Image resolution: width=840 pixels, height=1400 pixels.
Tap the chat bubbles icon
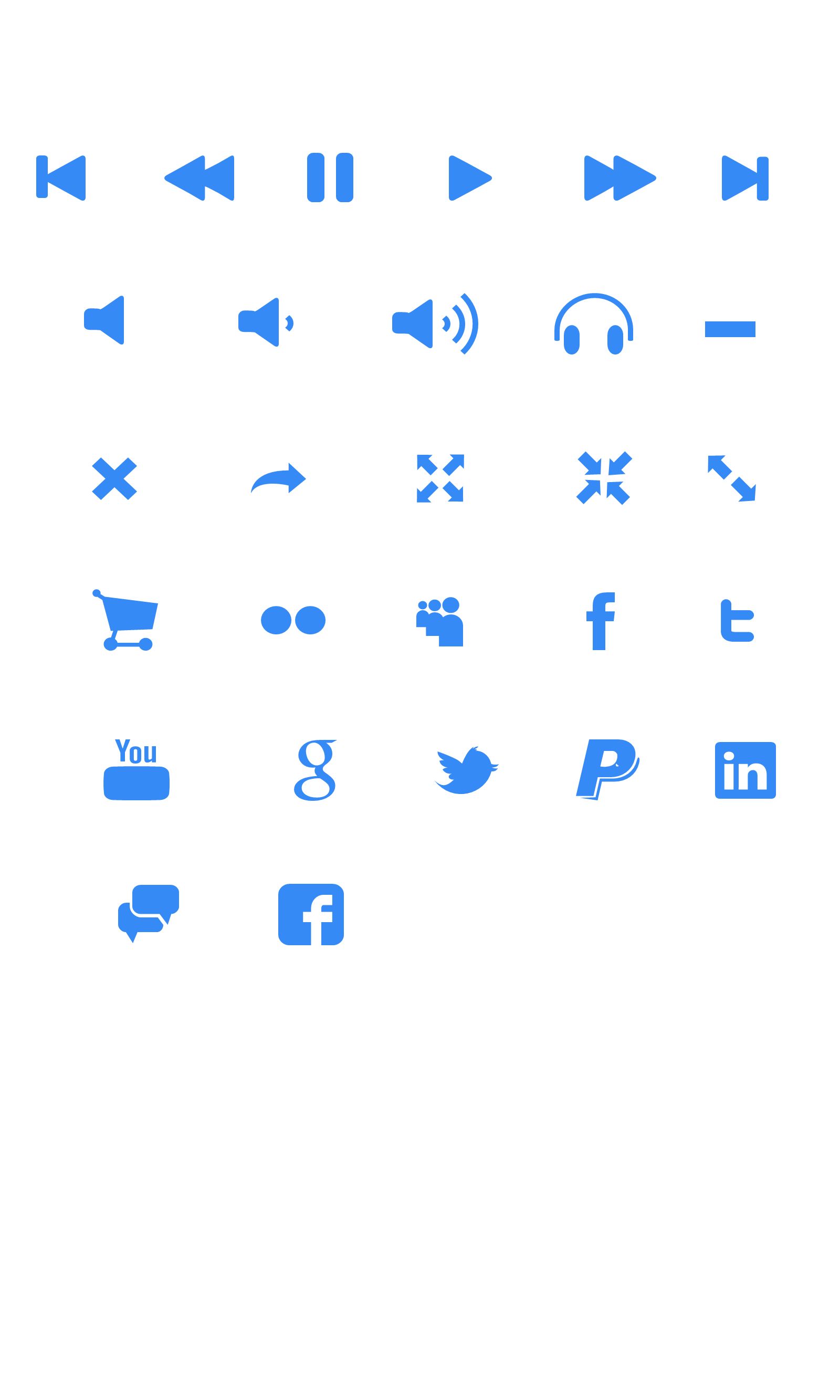(x=149, y=914)
